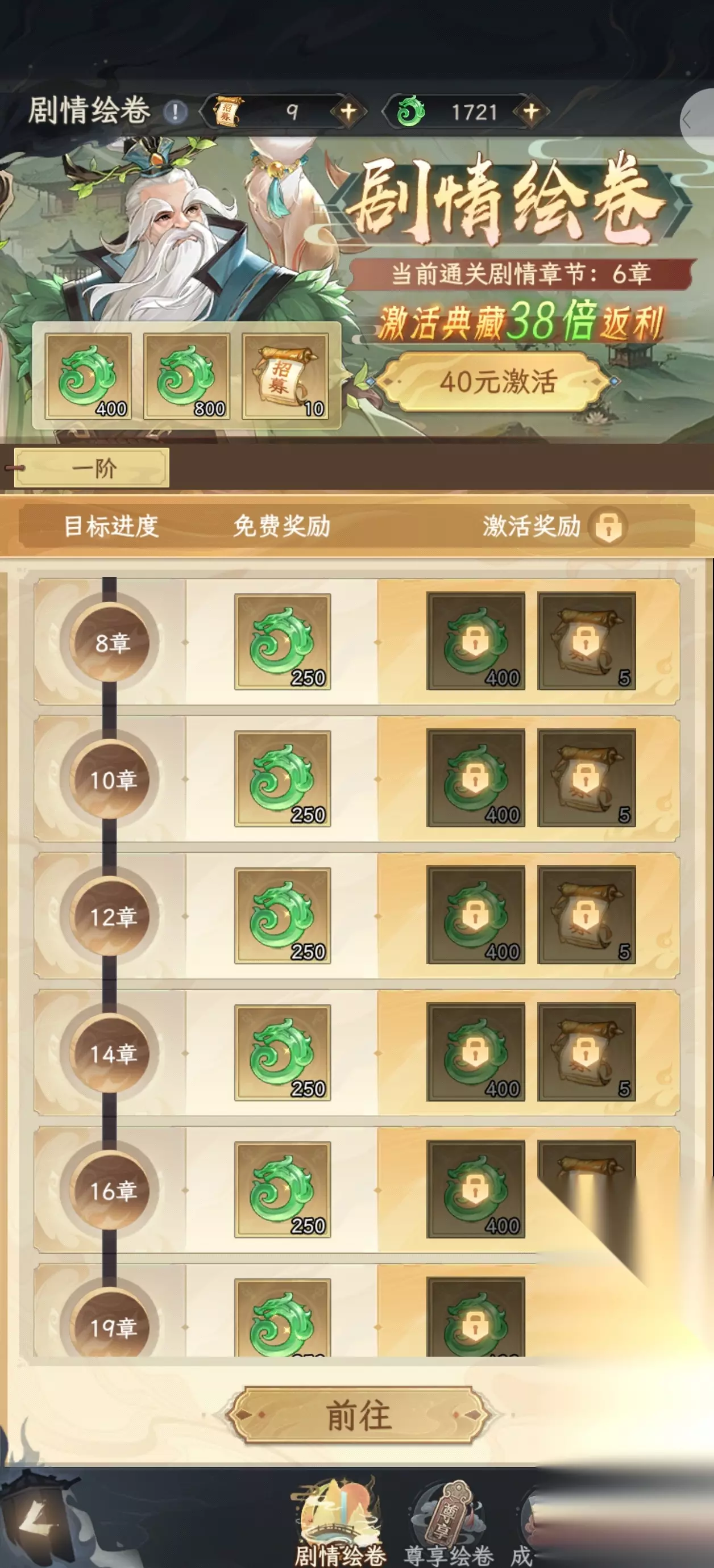The height and width of the screenshot is (1568, 714).
Task: Tap the 40元激活 button
Action: pyautogui.click(x=497, y=382)
